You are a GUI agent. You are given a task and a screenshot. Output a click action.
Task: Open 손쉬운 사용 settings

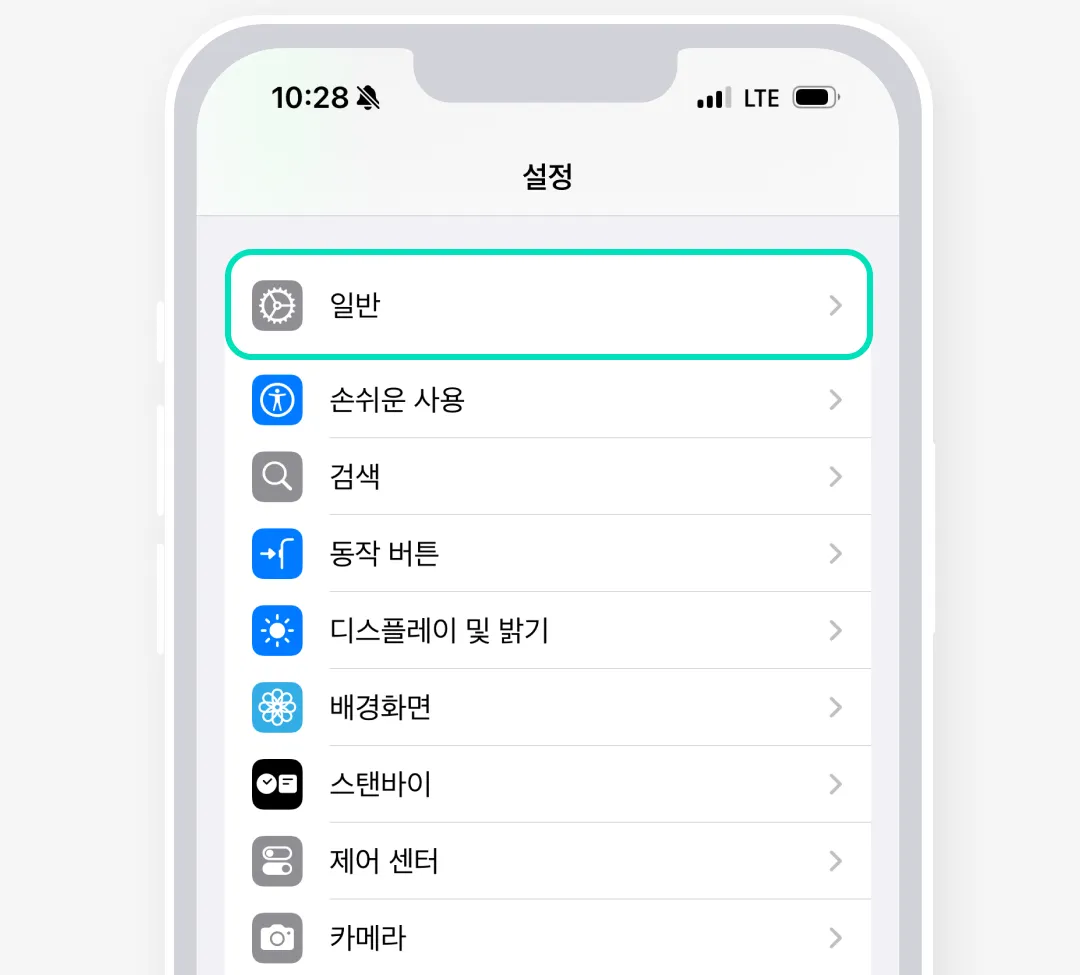click(548, 400)
